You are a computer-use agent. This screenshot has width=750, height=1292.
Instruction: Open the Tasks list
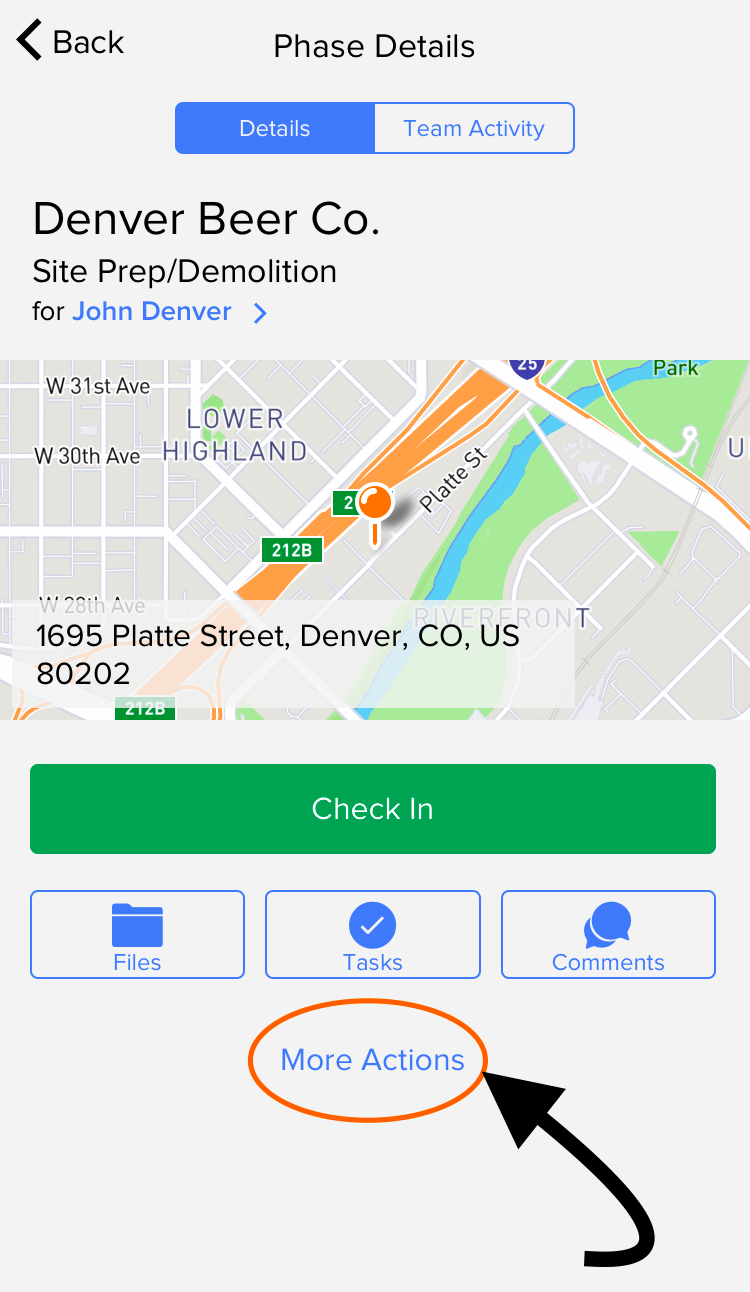tap(373, 934)
